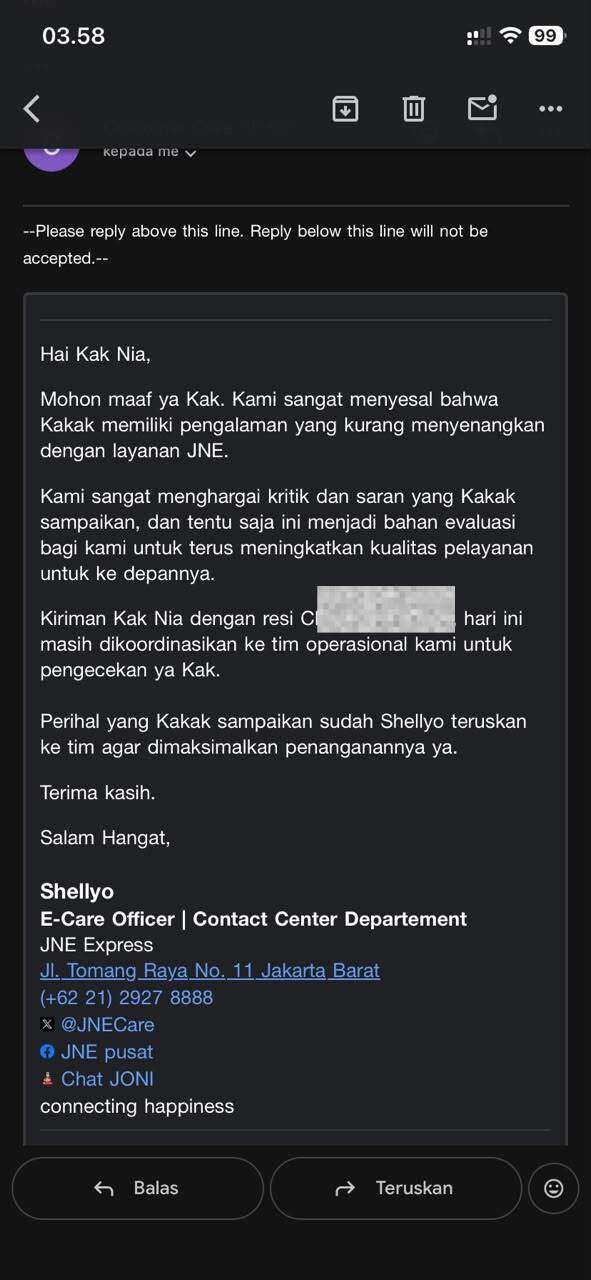Screen dimensions: 591x1280
Task: Go back to the inbox
Action: click(x=32, y=109)
